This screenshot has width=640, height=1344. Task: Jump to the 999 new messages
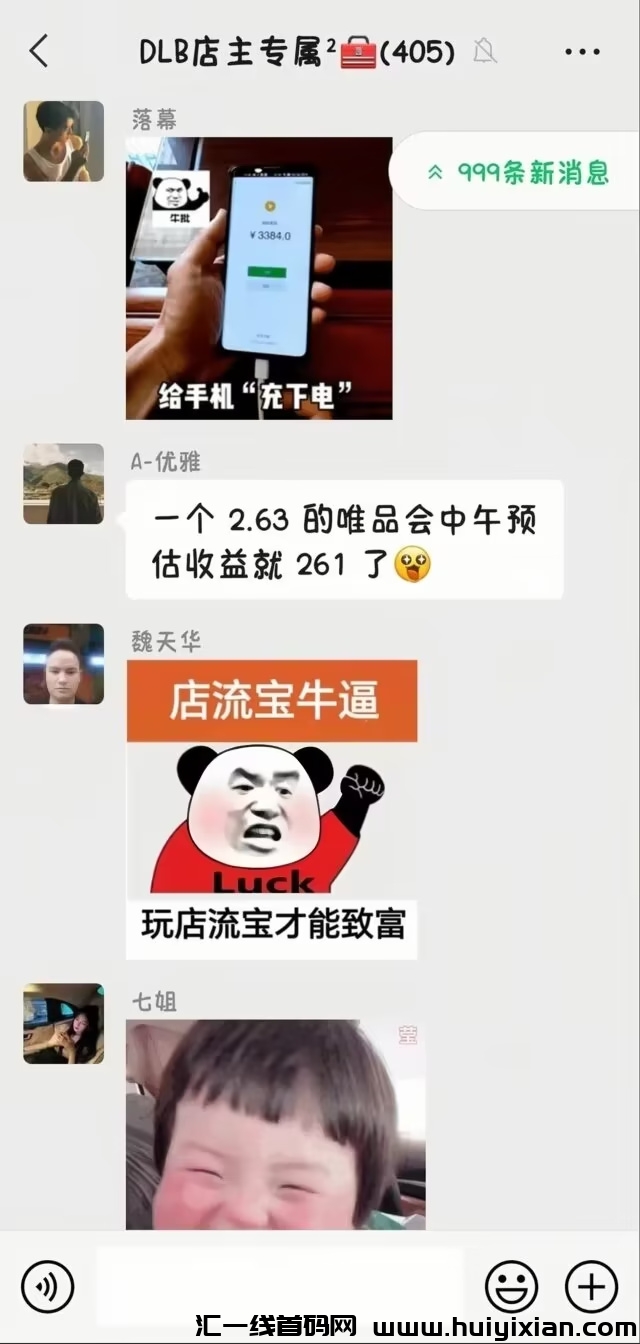click(520, 172)
